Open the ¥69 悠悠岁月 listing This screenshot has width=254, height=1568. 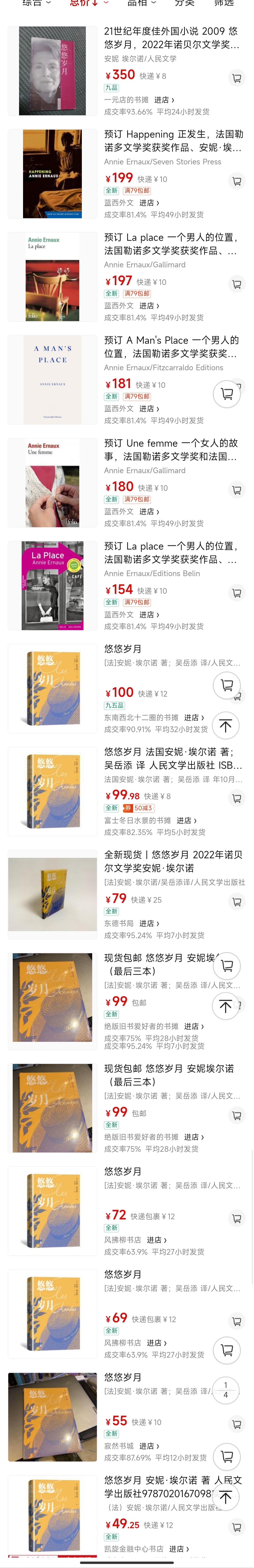(173, 1275)
